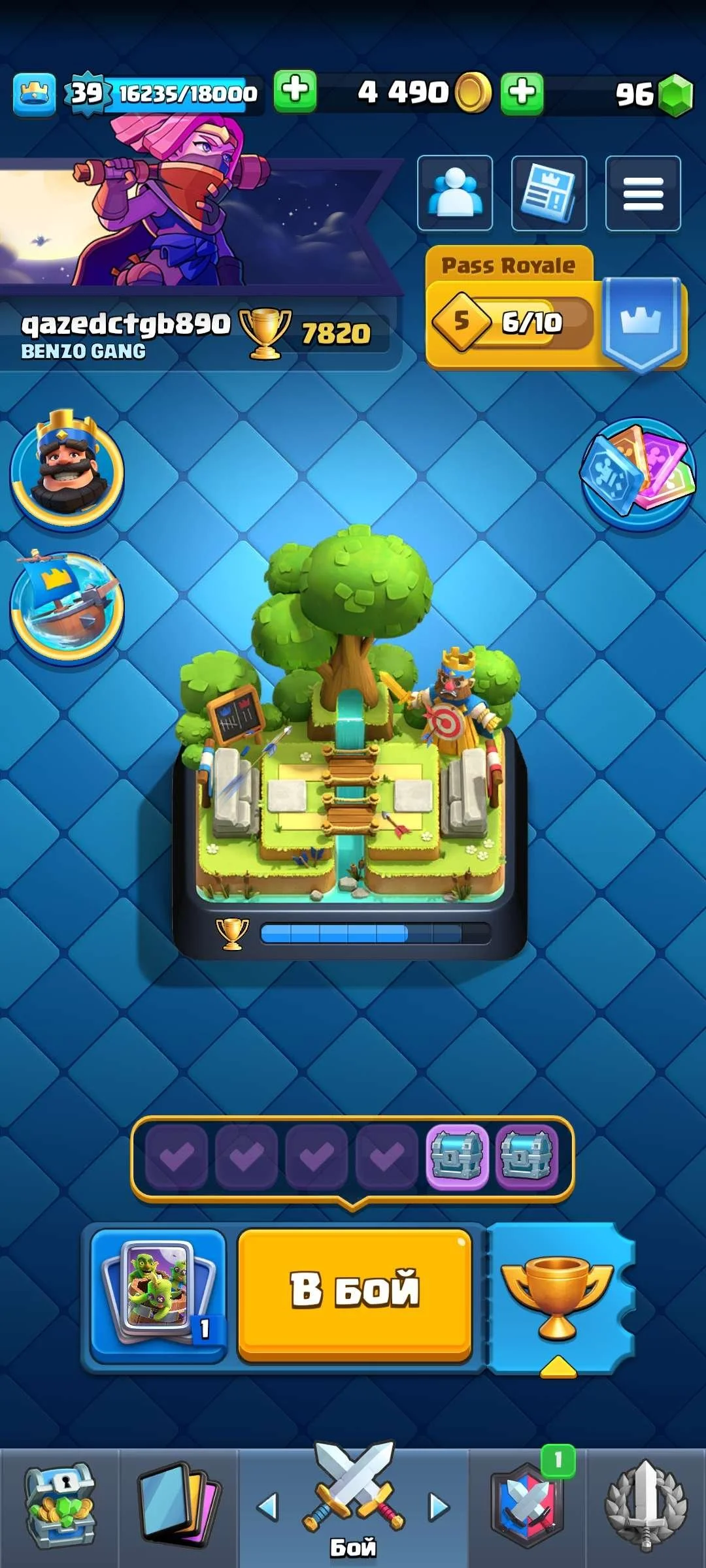
Task: Open the King tower icon
Action: [x=67, y=469]
